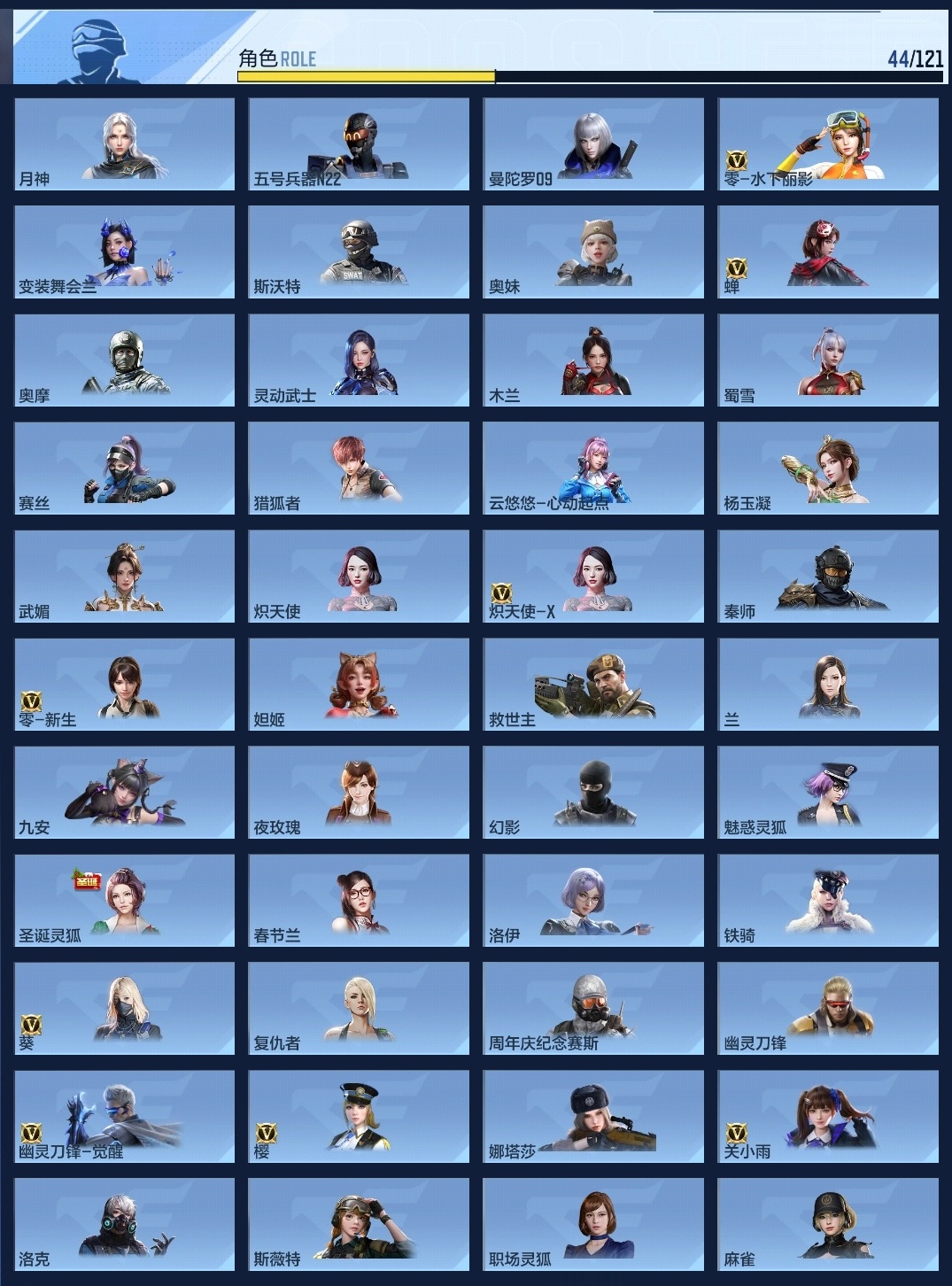Select the 关小雨 character tile
The image size is (952, 1286).
click(x=828, y=1117)
